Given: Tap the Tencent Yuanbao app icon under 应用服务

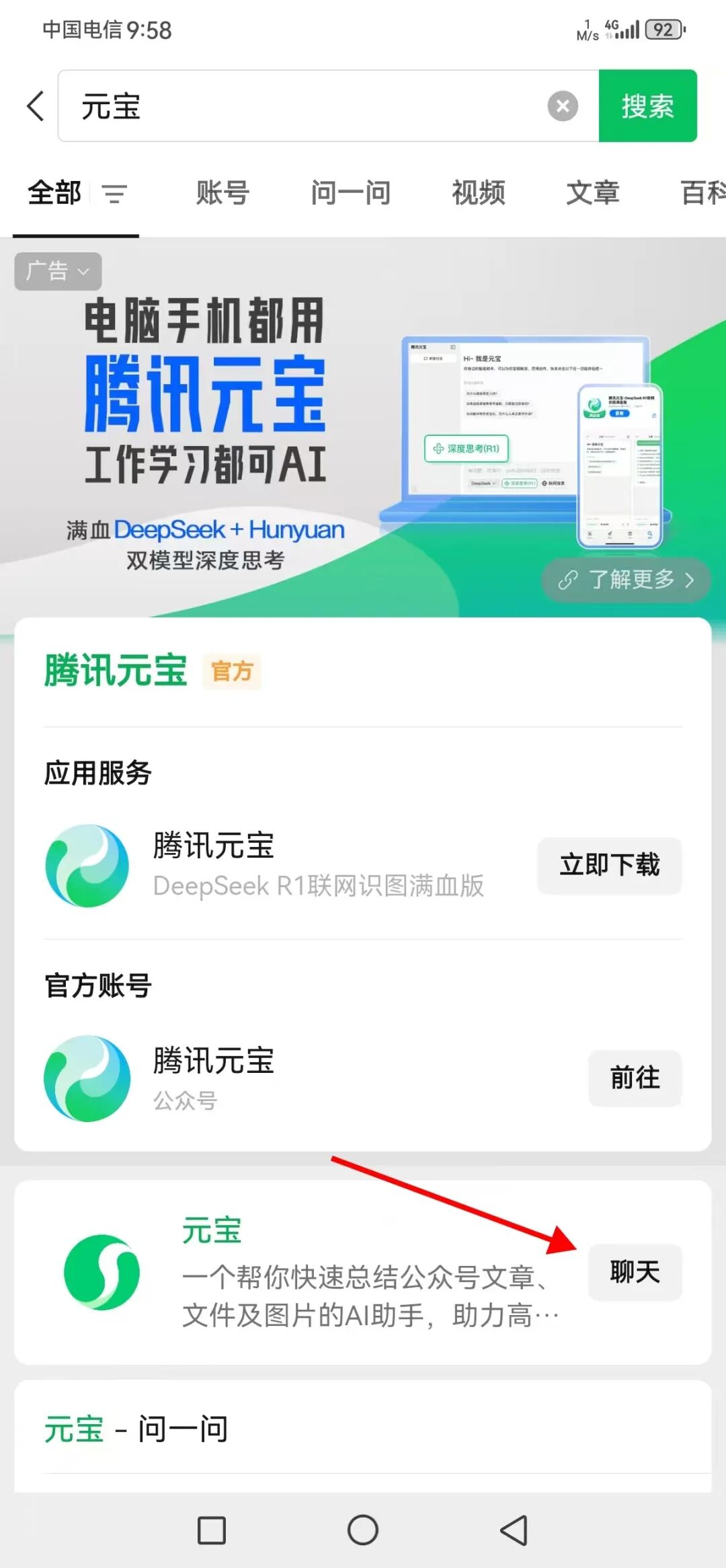Looking at the screenshot, I should click(87, 866).
